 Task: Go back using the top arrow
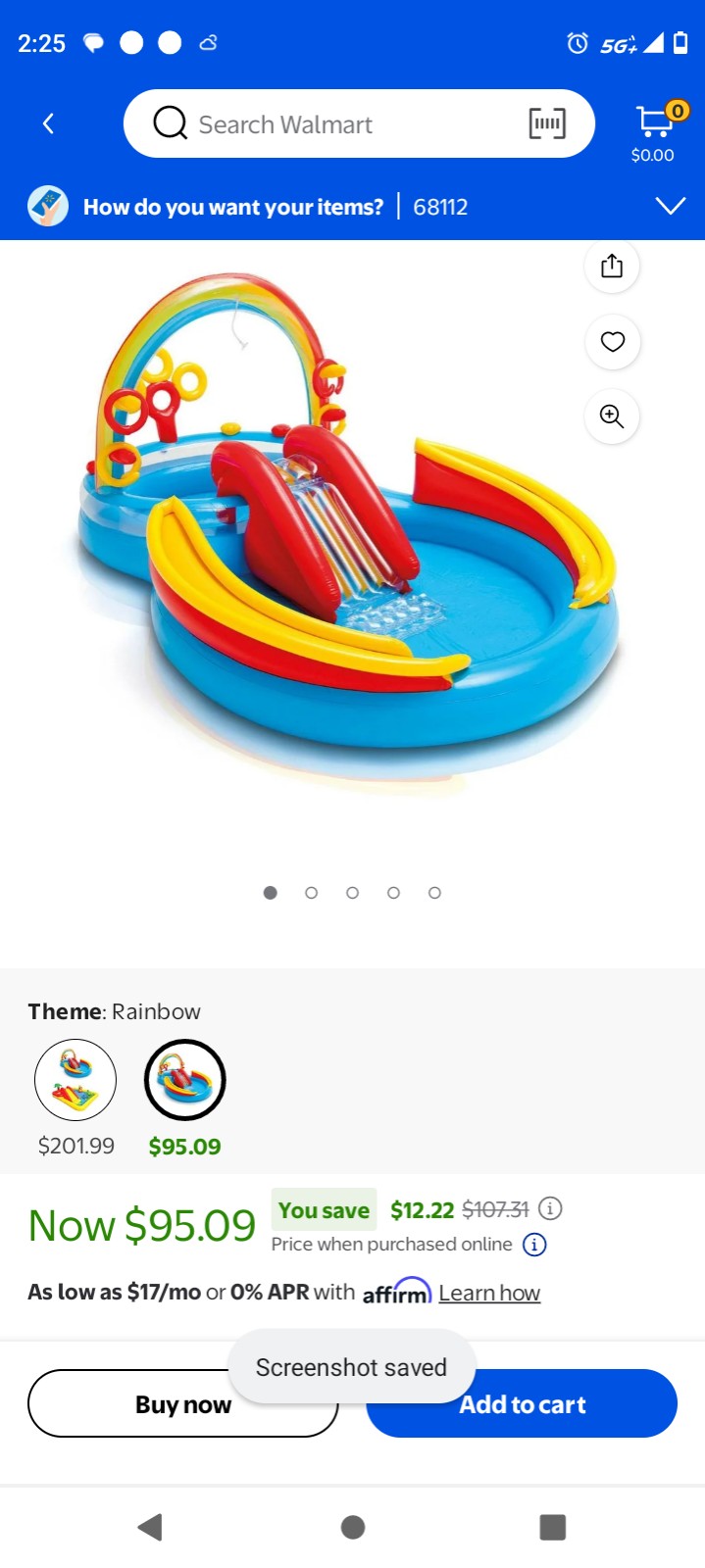[x=48, y=123]
